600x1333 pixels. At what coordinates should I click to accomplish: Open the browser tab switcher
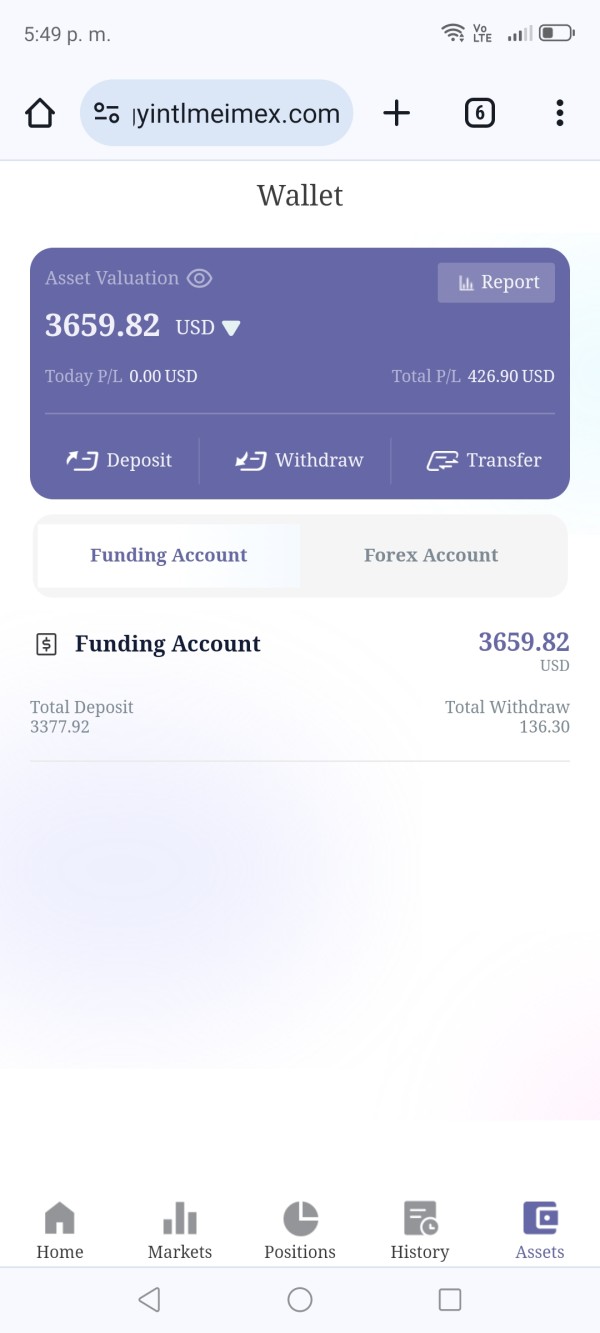[x=480, y=114]
